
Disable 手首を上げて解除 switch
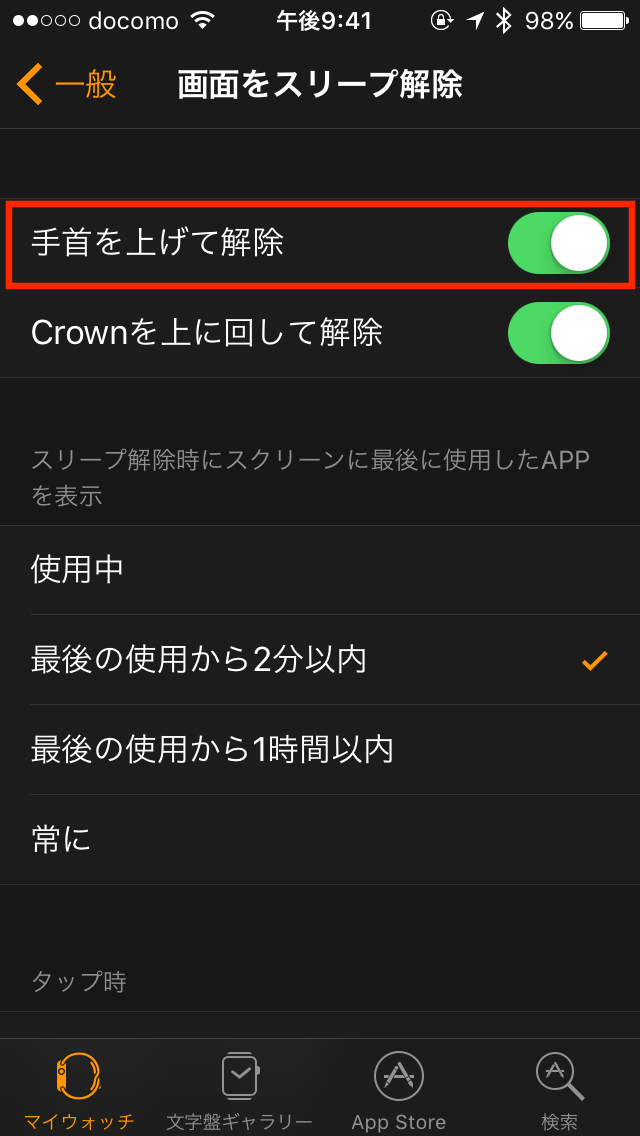pos(558,243)
